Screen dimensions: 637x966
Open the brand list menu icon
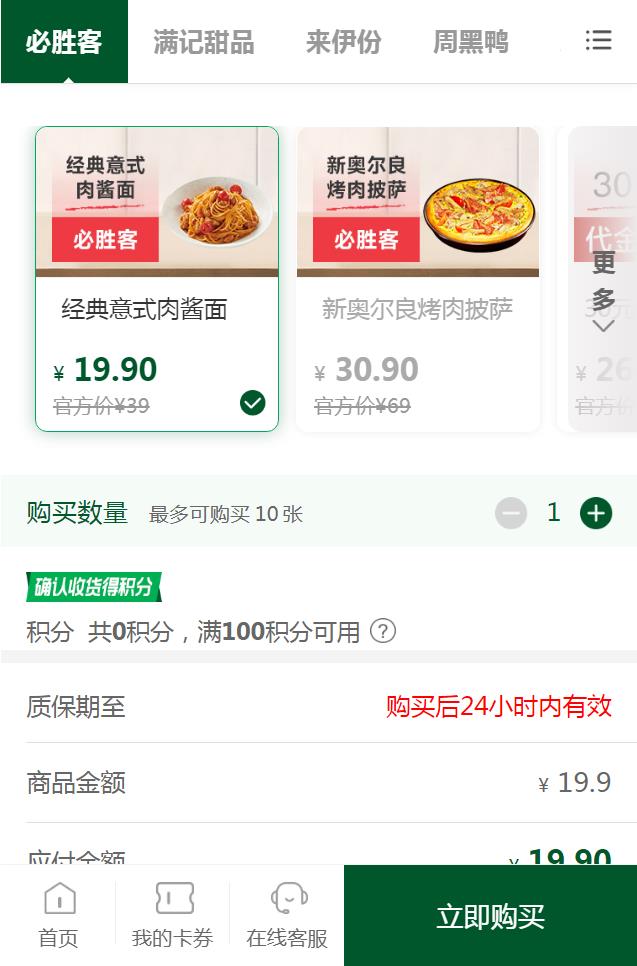(598, 40)
